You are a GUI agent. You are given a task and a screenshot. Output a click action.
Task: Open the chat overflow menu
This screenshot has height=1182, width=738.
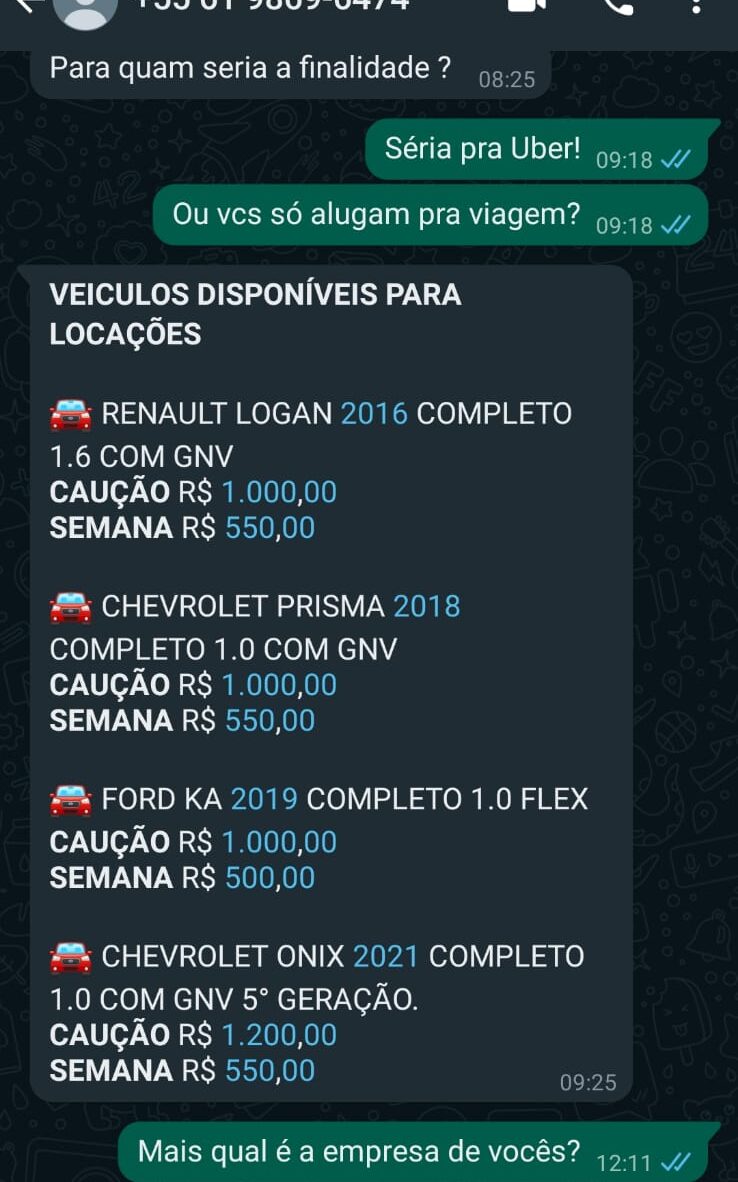tap(697, 6)
